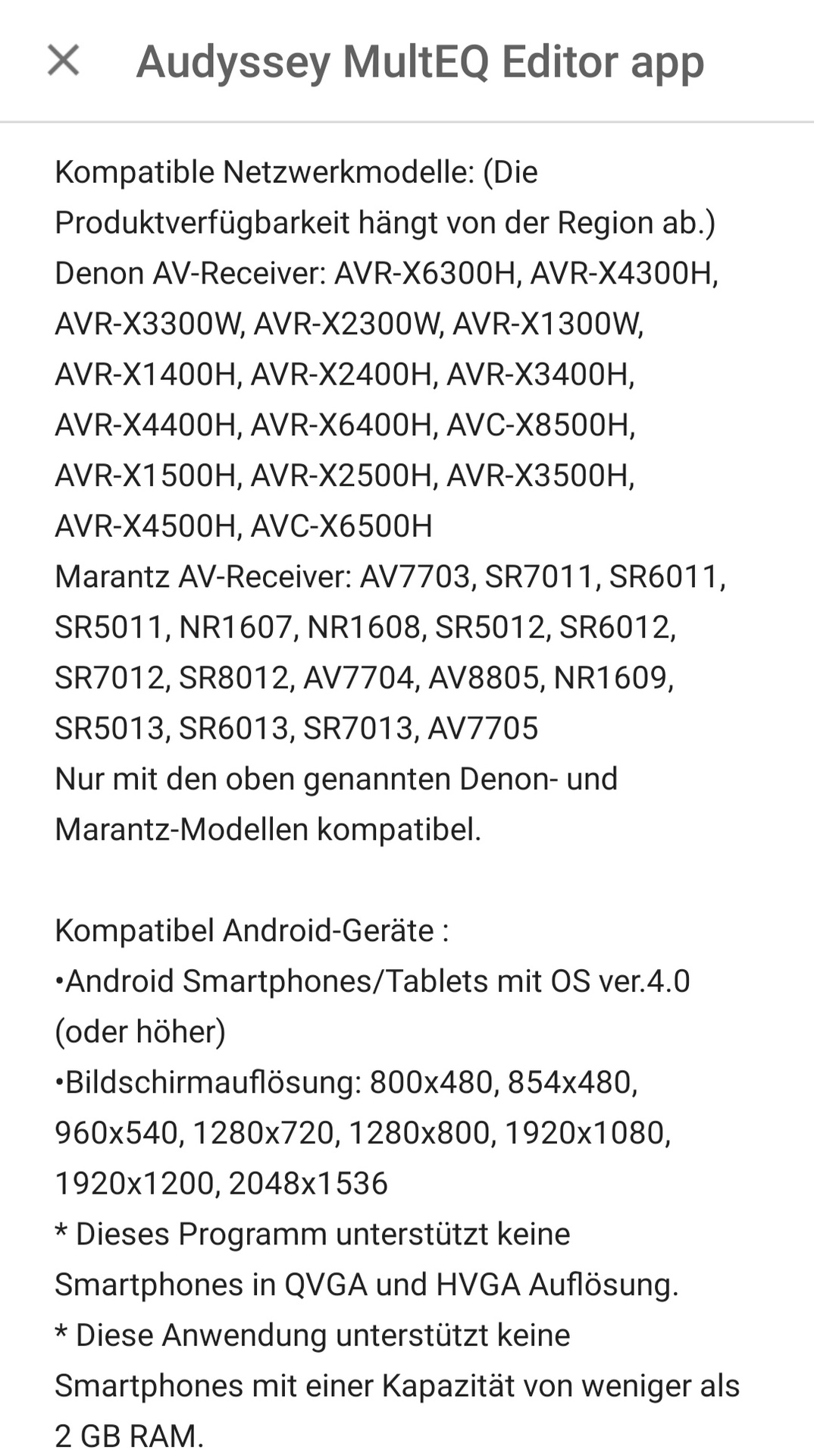Close the Audyssey MultEQ Editor app description
Viewport: 814px width, 1456px height.
click(x=63, y=60)
